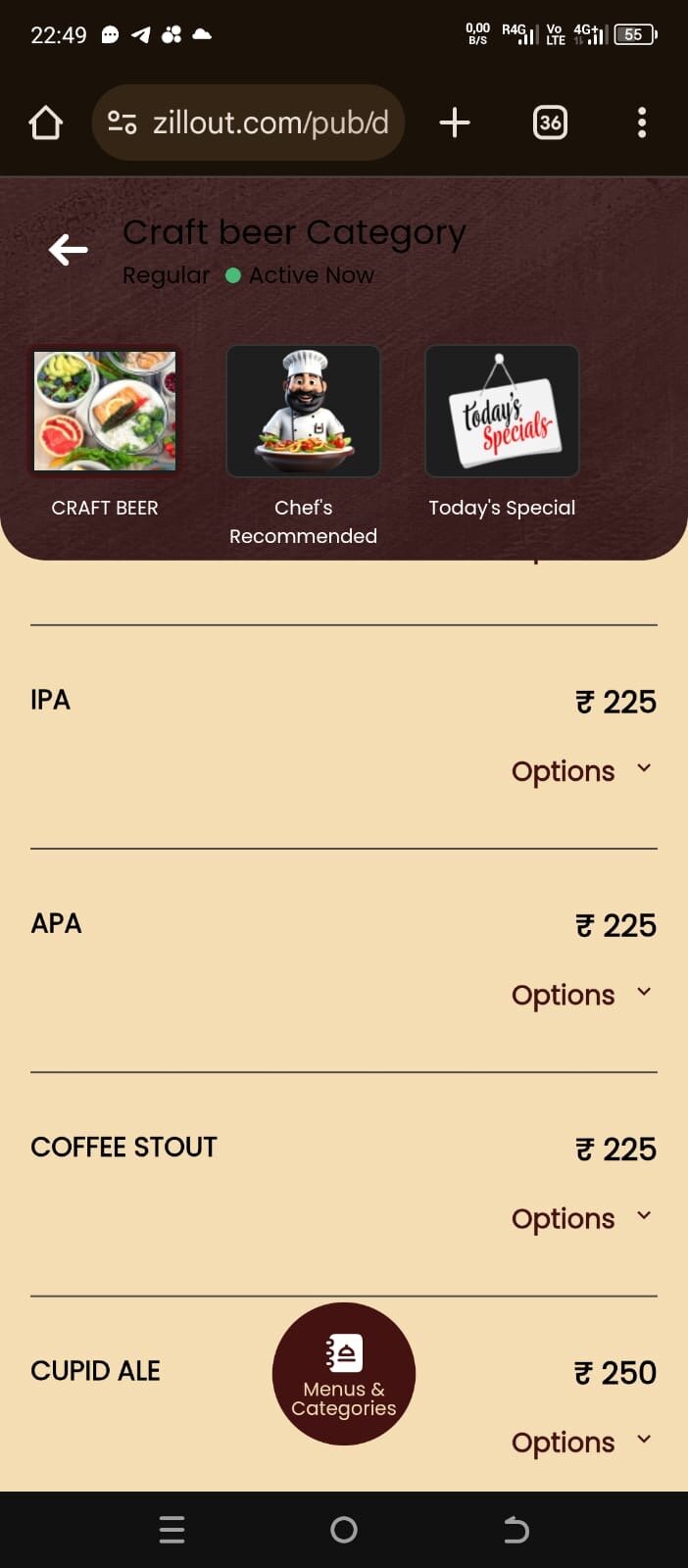Expand Options for APA
The image size is (688, 1568).
click(581, 995)
